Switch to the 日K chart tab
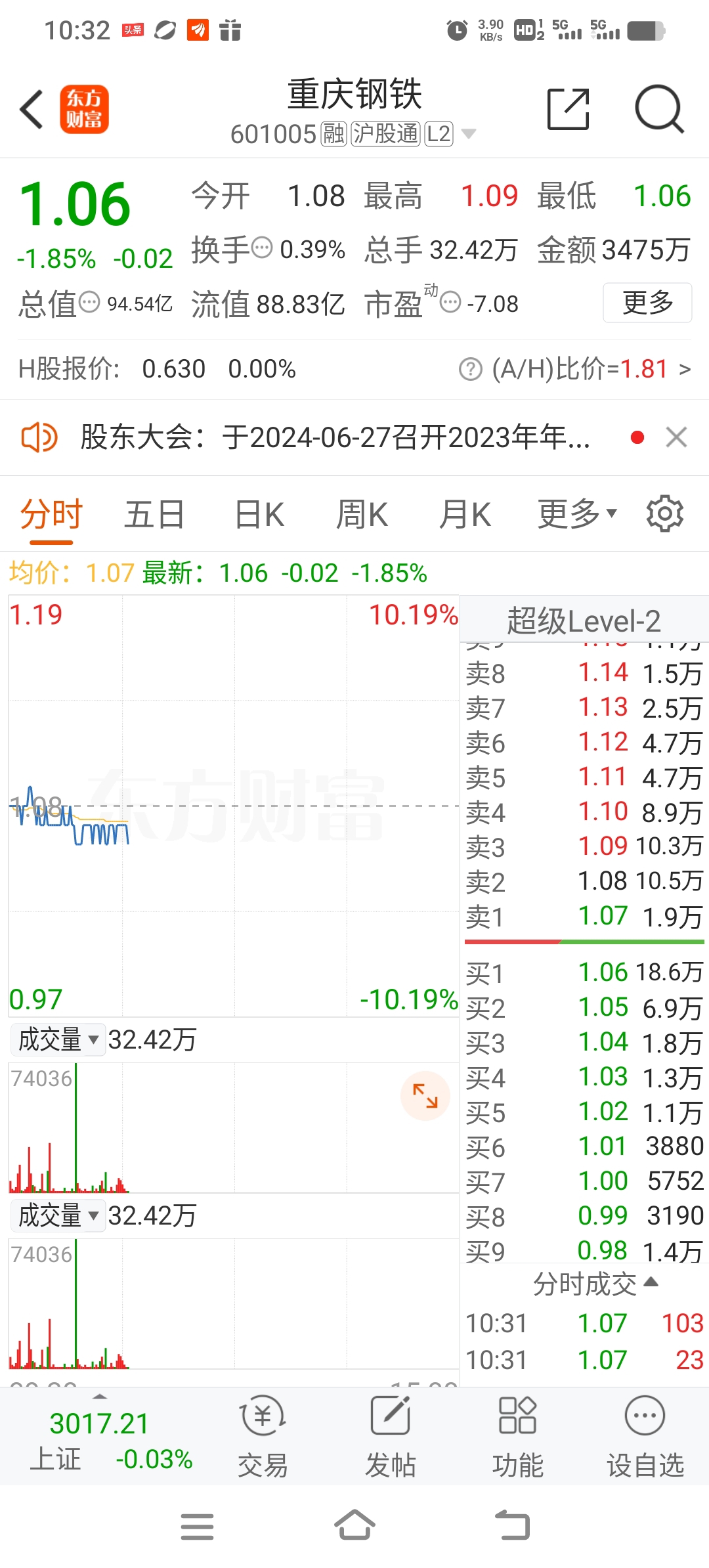 pyautogui.click(x=259, y=514)
